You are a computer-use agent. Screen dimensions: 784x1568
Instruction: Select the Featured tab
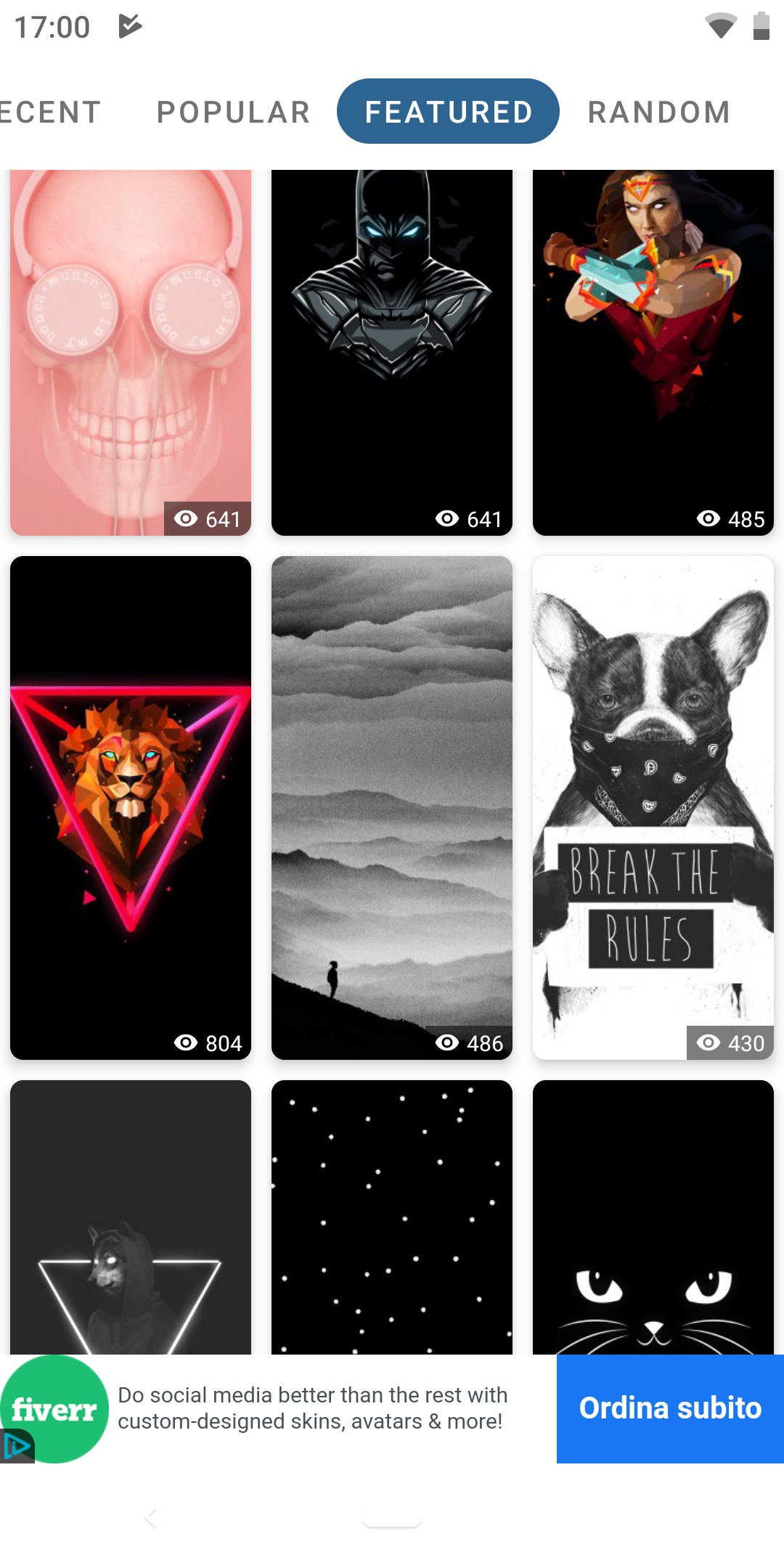pyautogui.click(x=448, y=111)
